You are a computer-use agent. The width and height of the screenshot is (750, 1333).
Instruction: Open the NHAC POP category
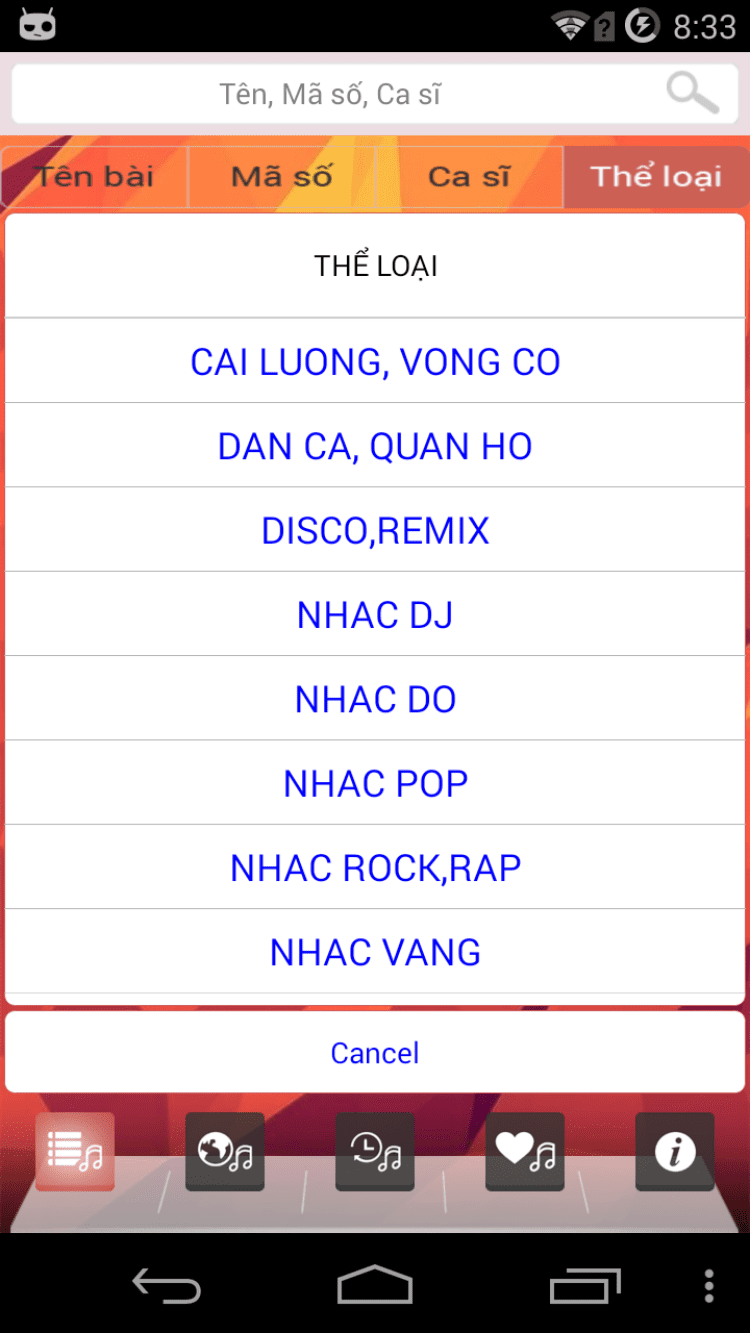[375, 783]
